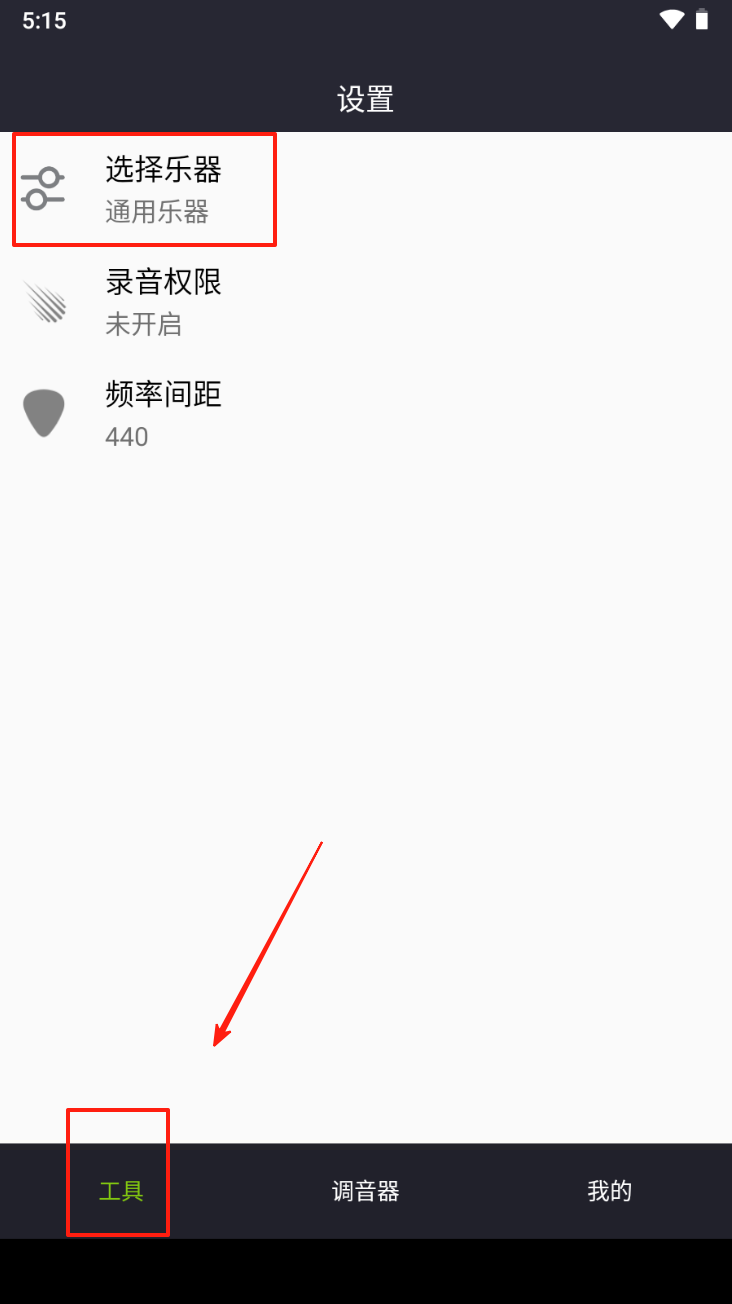Go to the 我的 tab

609,1191
